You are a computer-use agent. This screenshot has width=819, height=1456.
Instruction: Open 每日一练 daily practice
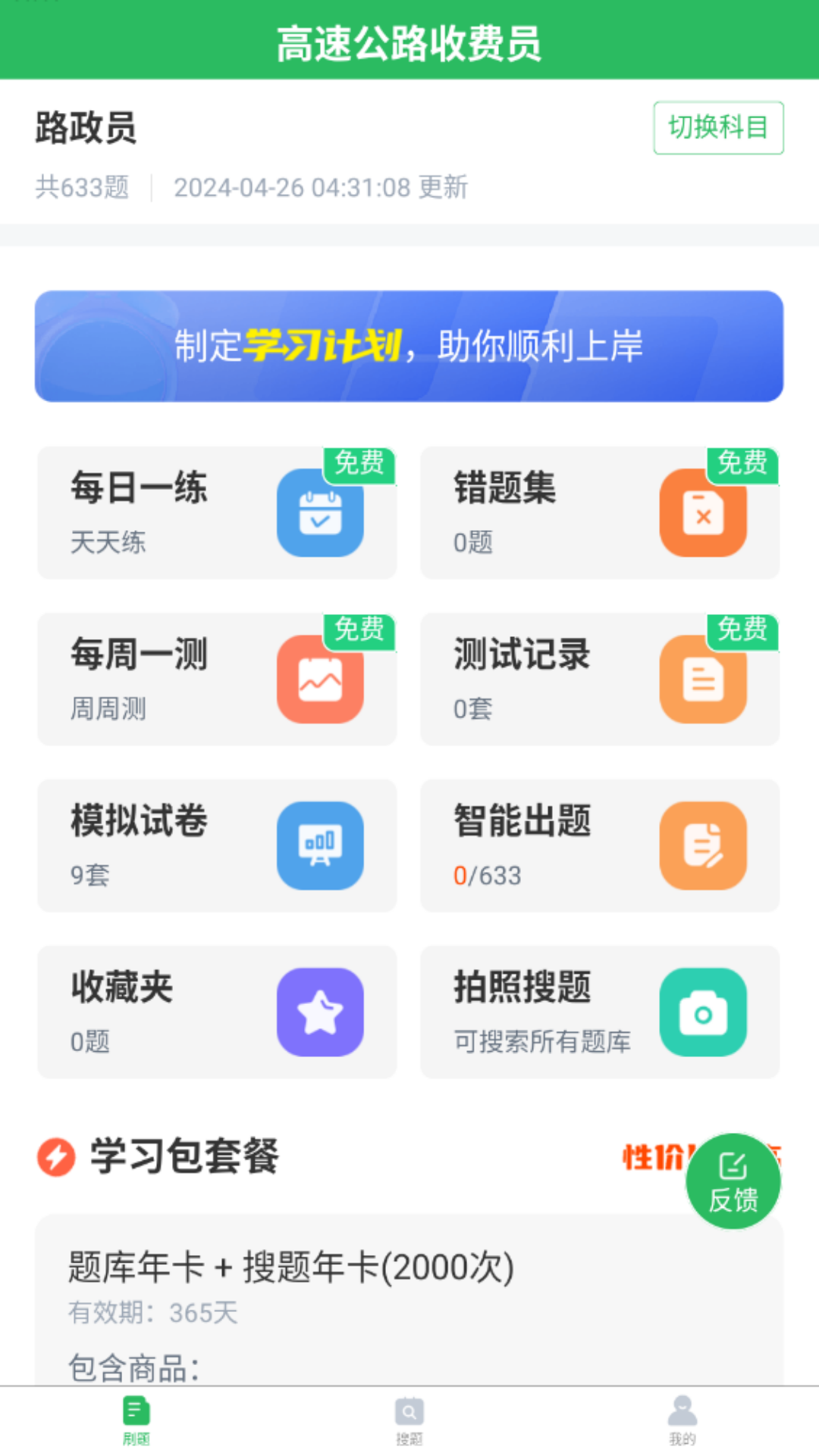point(217,513)
